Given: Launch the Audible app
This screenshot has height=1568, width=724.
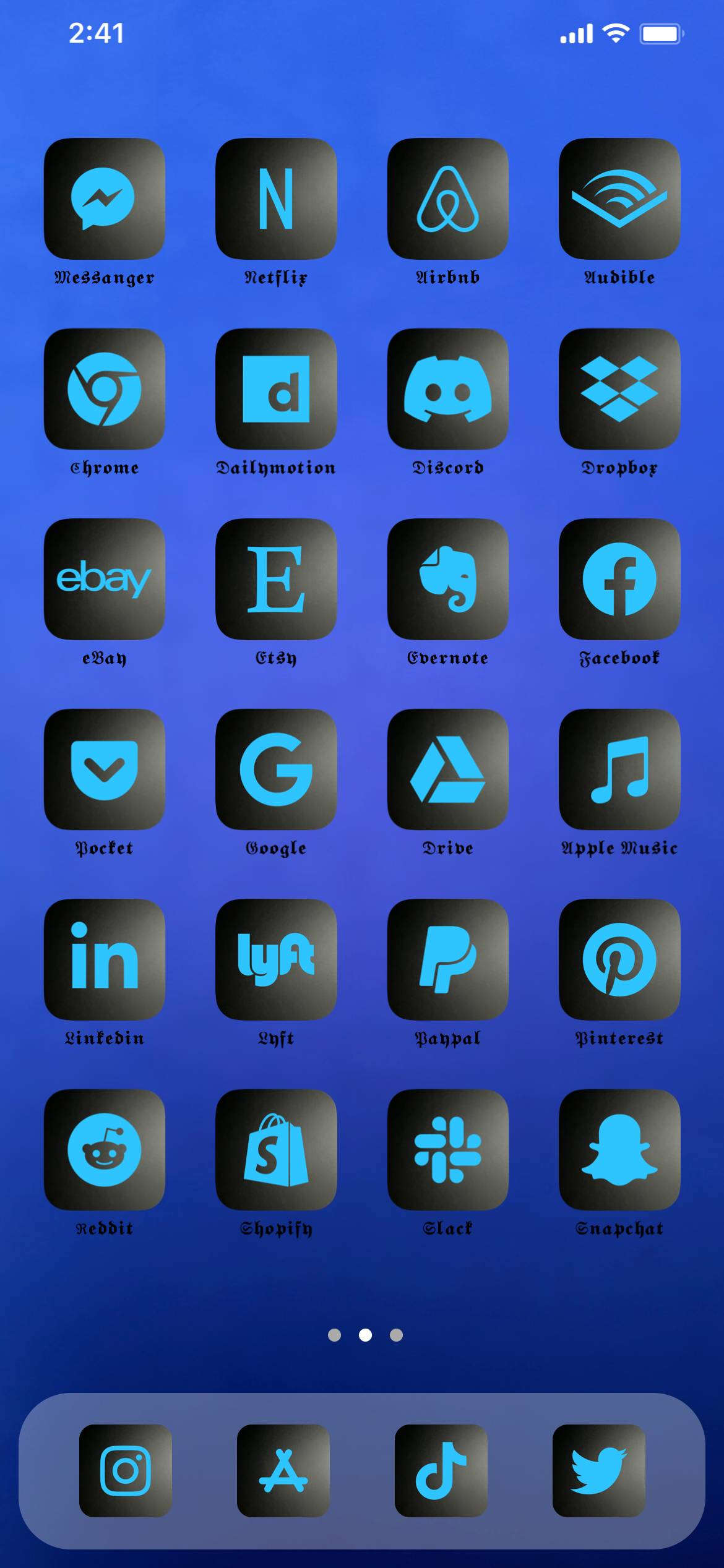Looking at the screenshot, I should pos(619,199).
